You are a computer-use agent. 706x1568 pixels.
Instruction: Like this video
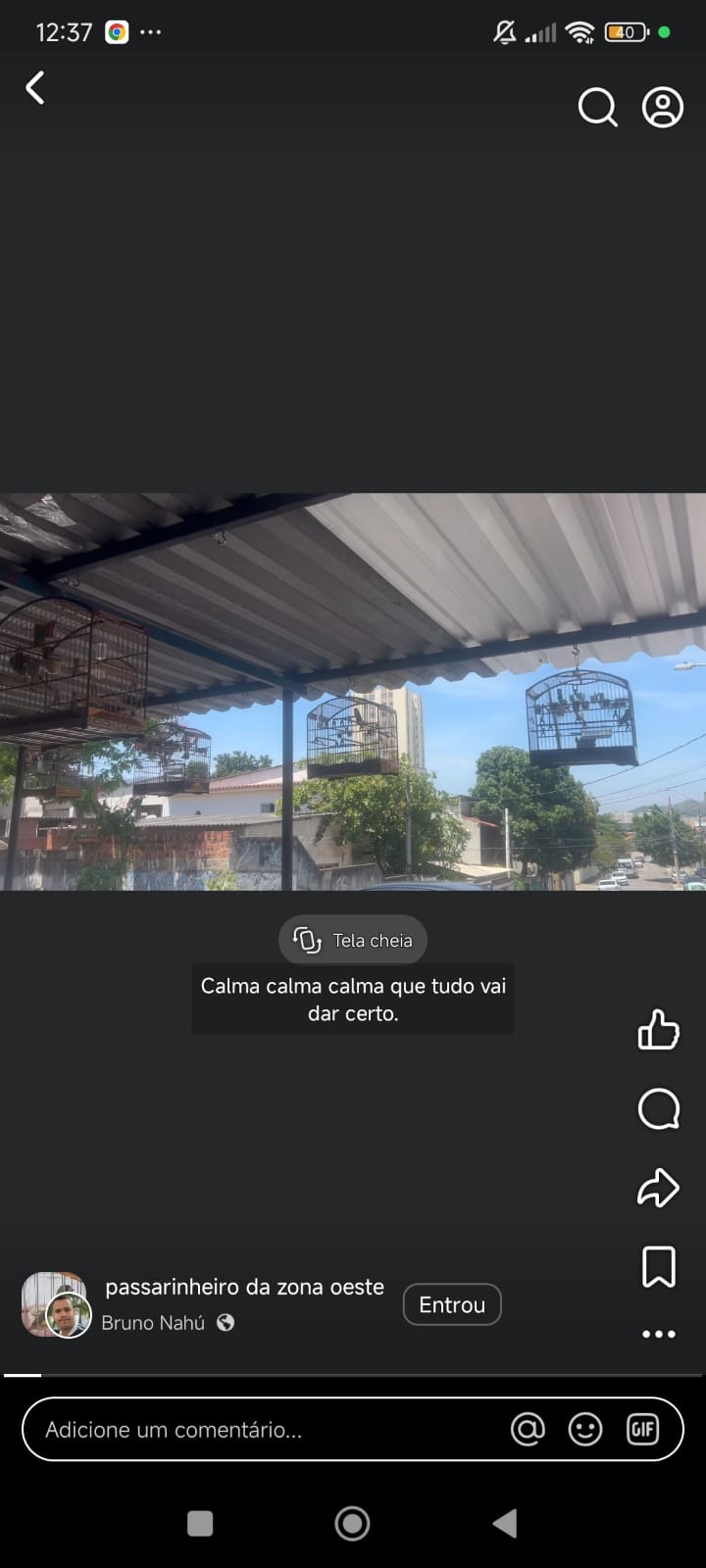coord(658,1030)
